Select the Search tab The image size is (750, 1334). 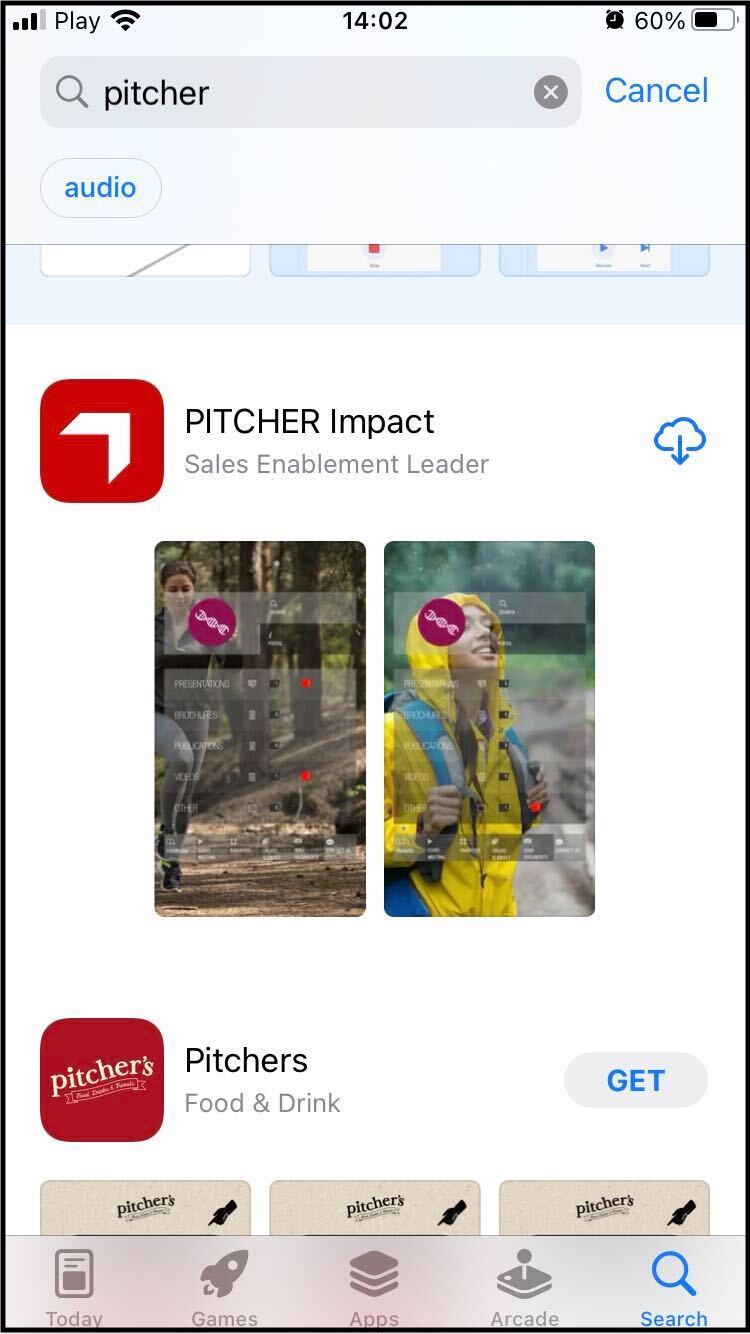point(673,1287)
